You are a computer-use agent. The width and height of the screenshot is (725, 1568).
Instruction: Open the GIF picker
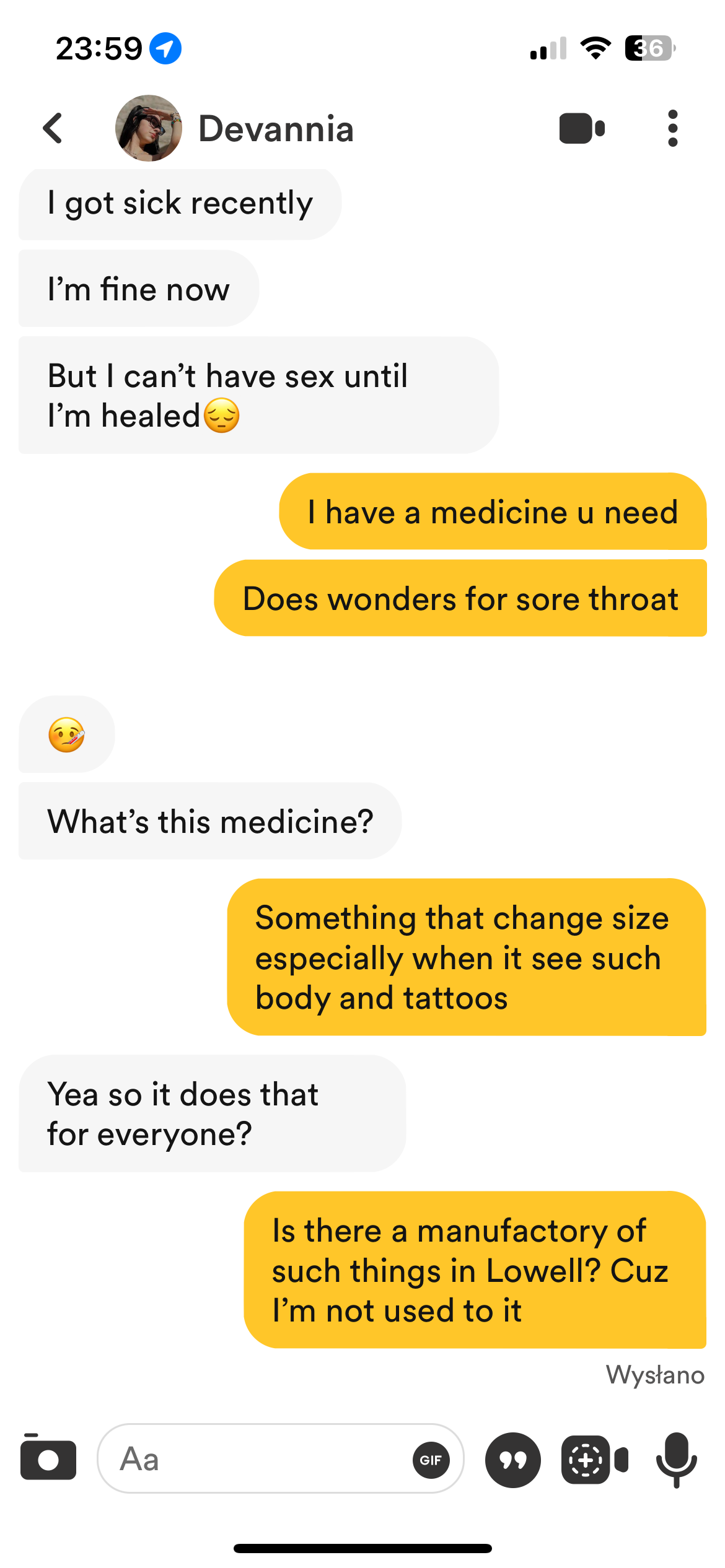click(431, 1460)
